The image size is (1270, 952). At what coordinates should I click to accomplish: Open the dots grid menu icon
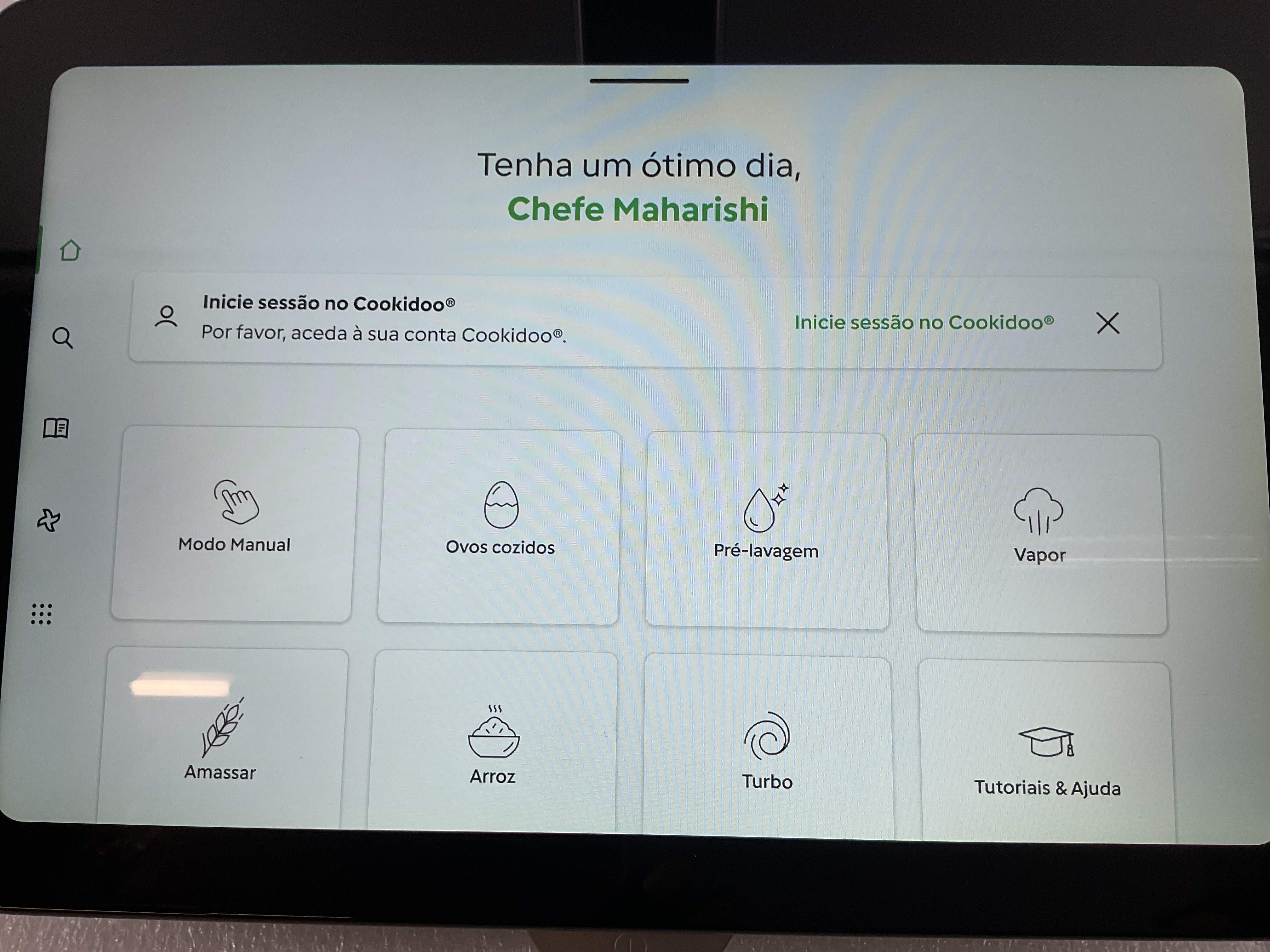[41, 614]
